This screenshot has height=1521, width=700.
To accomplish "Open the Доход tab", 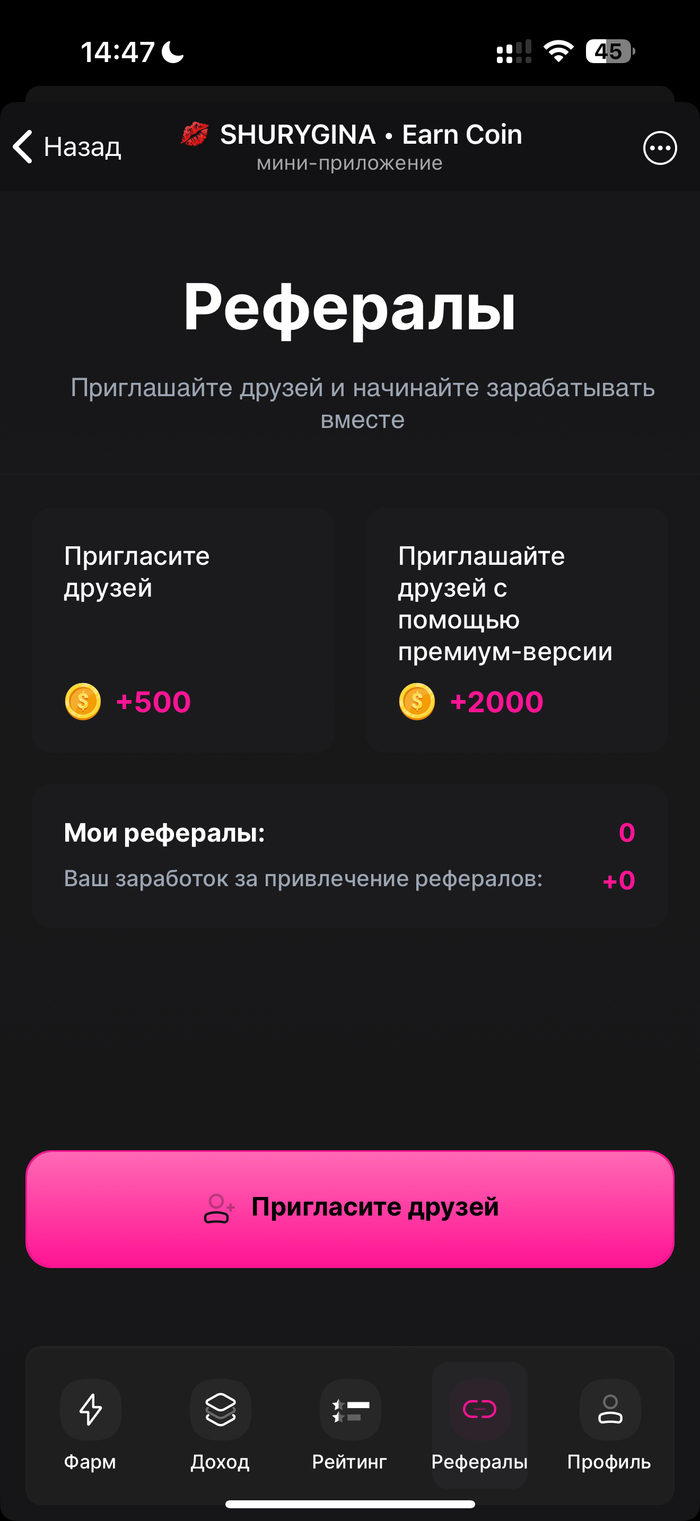I will pyautogui.click(x=220, y=1426).
